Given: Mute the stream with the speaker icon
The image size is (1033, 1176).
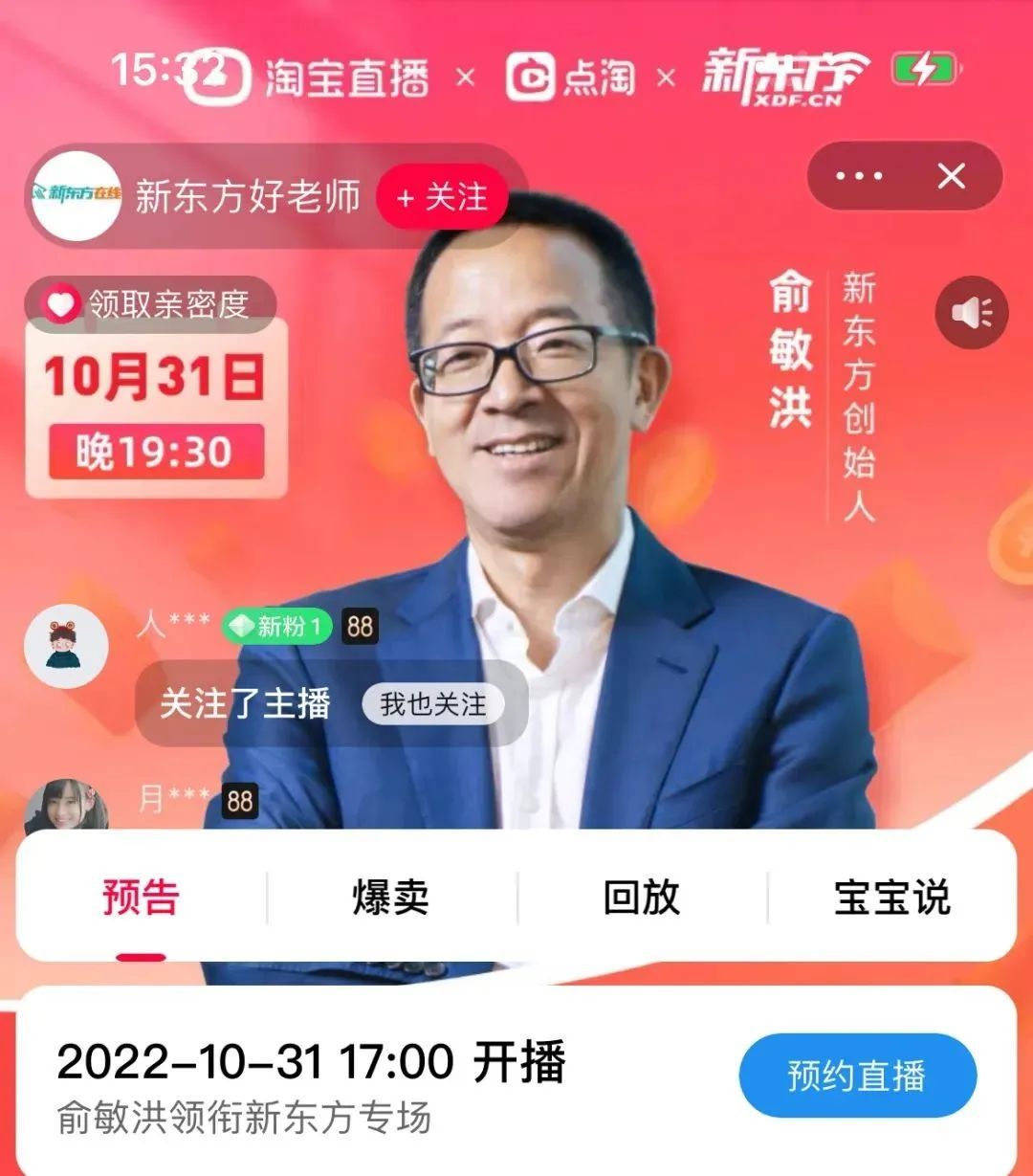Looking at the screenshot, I should pyautogui.click(x=972, y=313).
